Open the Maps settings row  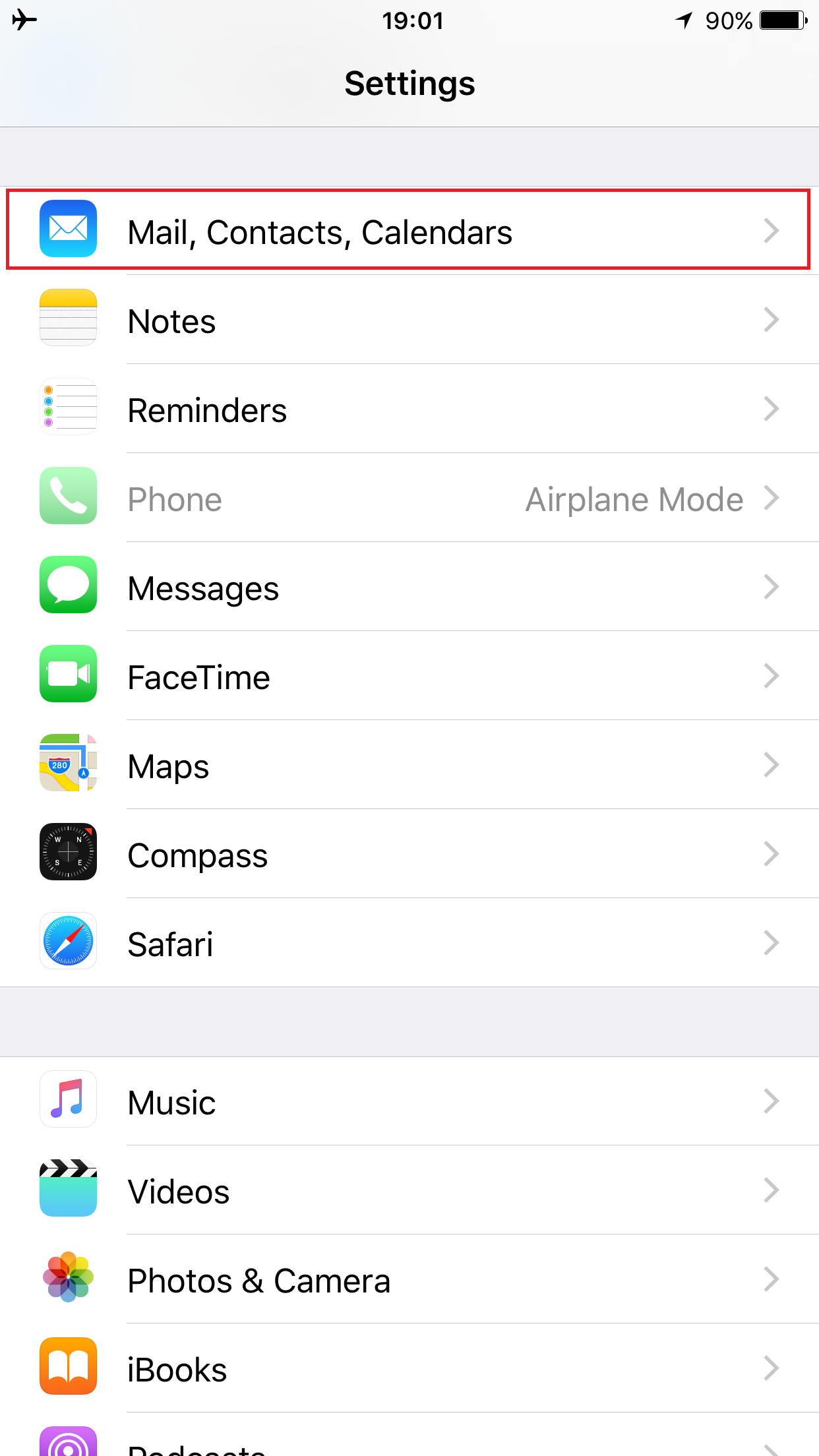pyautogui.click(x=409, y=766)
